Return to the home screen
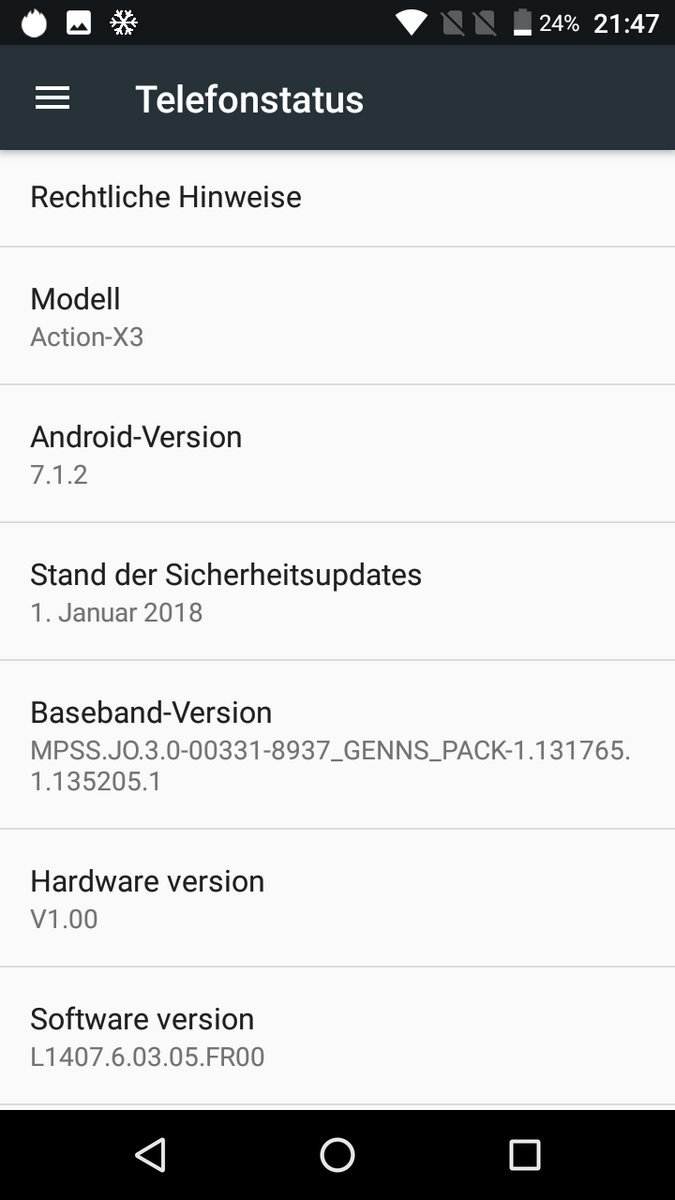The image size is (675, 1200). 337,1155
